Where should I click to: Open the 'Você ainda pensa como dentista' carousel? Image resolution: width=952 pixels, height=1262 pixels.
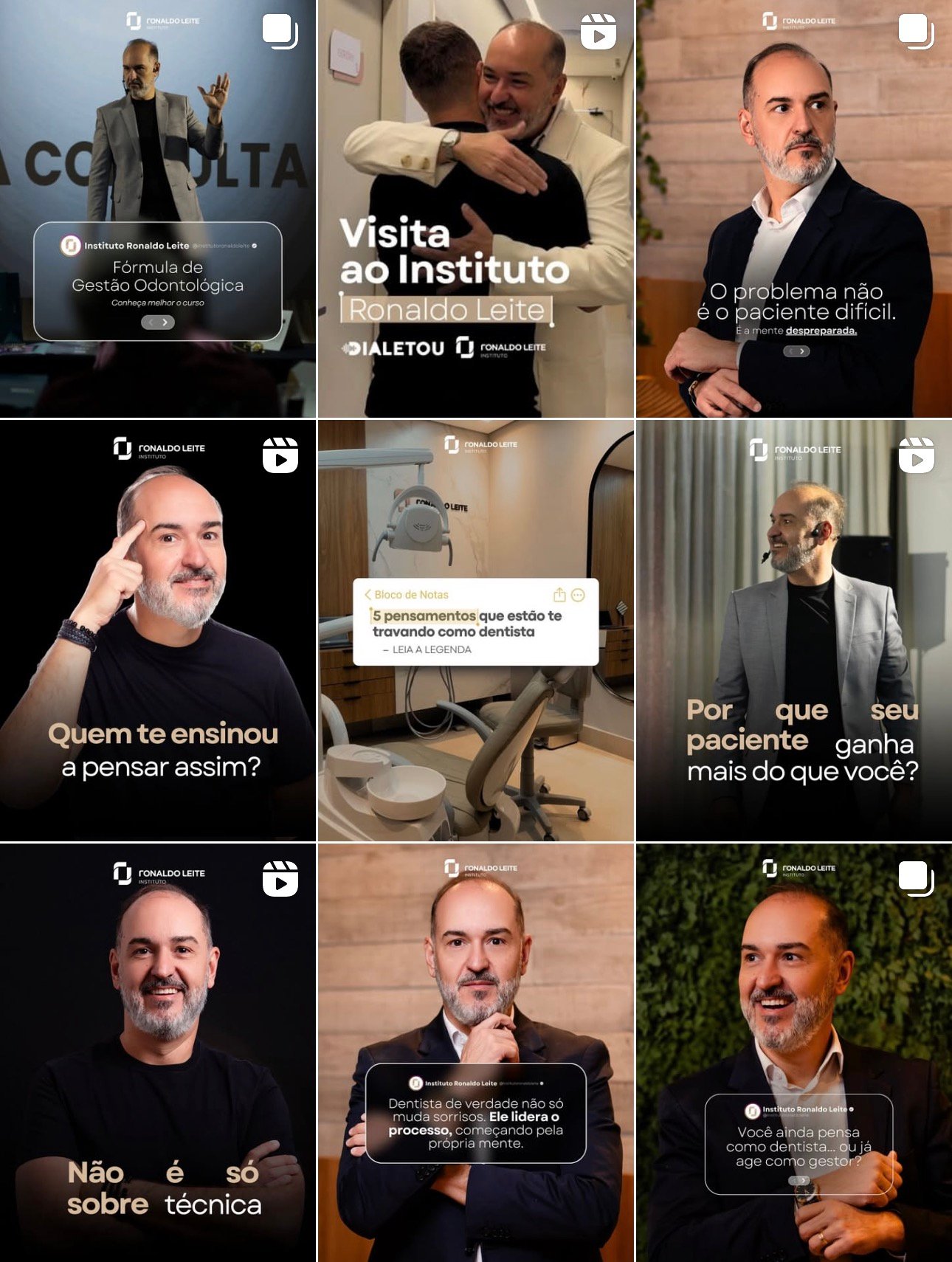[794, 1052]
